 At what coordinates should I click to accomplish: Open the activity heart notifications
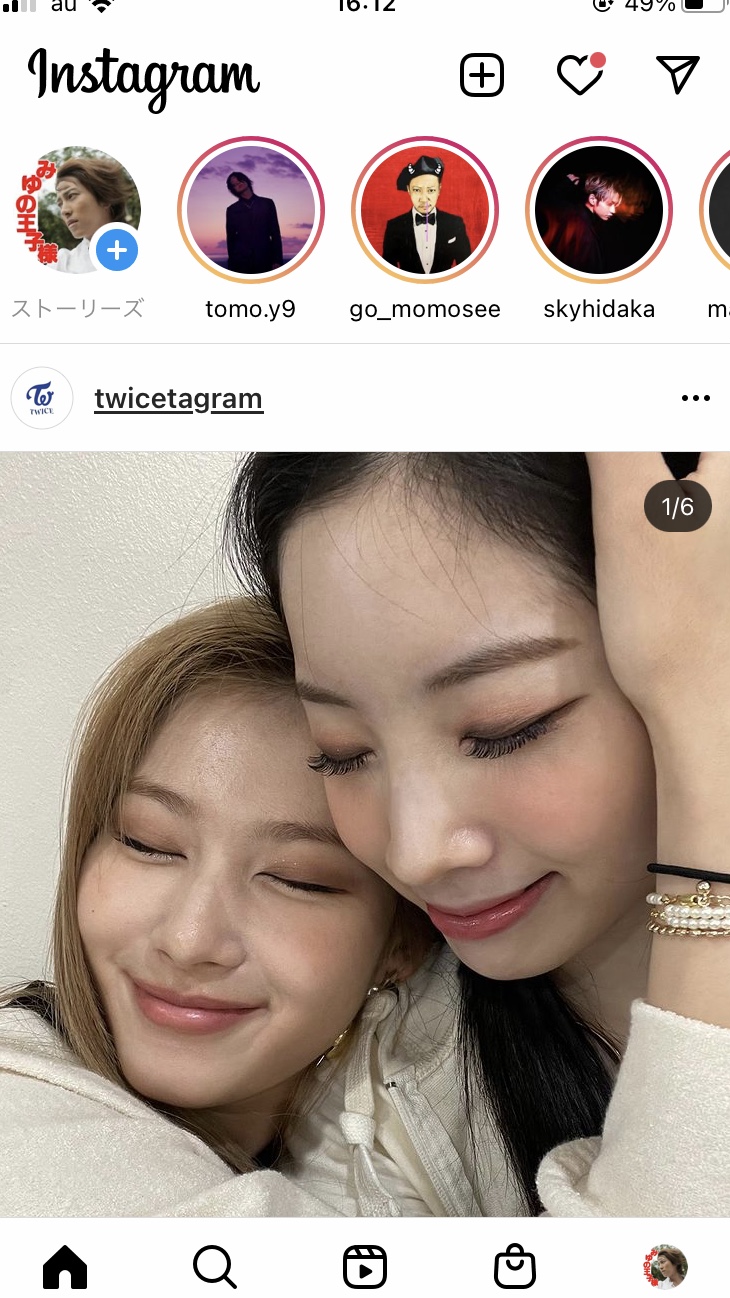pos(581,75)
